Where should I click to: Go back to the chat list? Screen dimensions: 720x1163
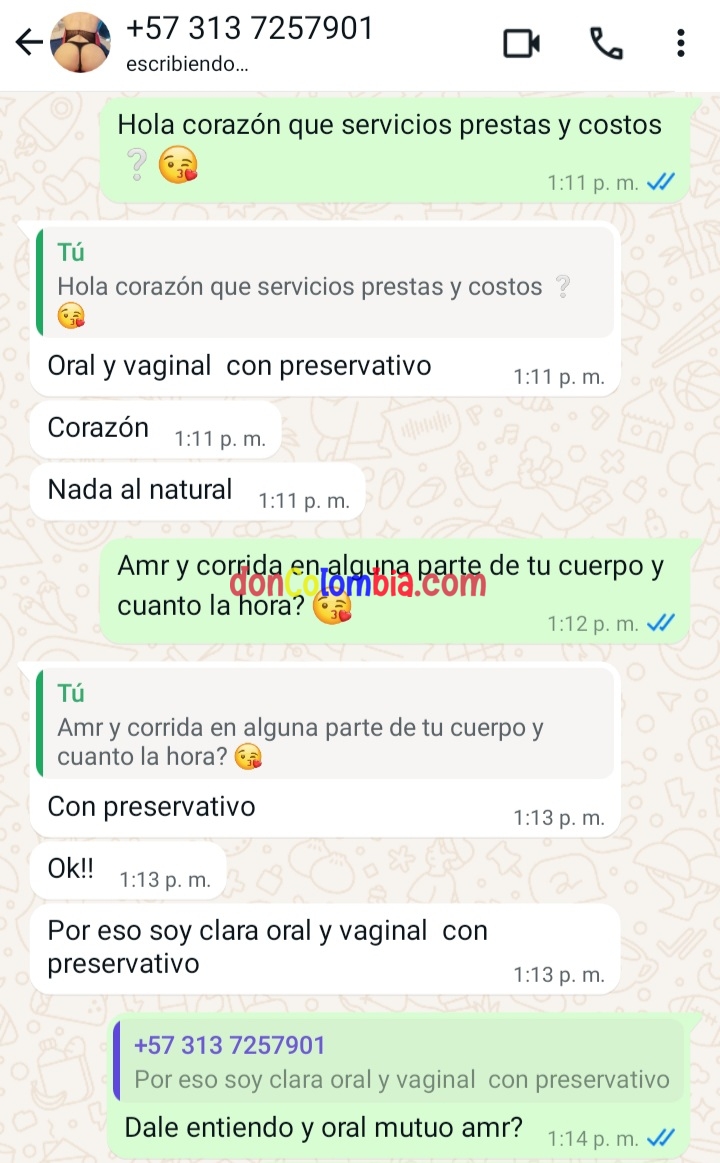pos(29,42)
